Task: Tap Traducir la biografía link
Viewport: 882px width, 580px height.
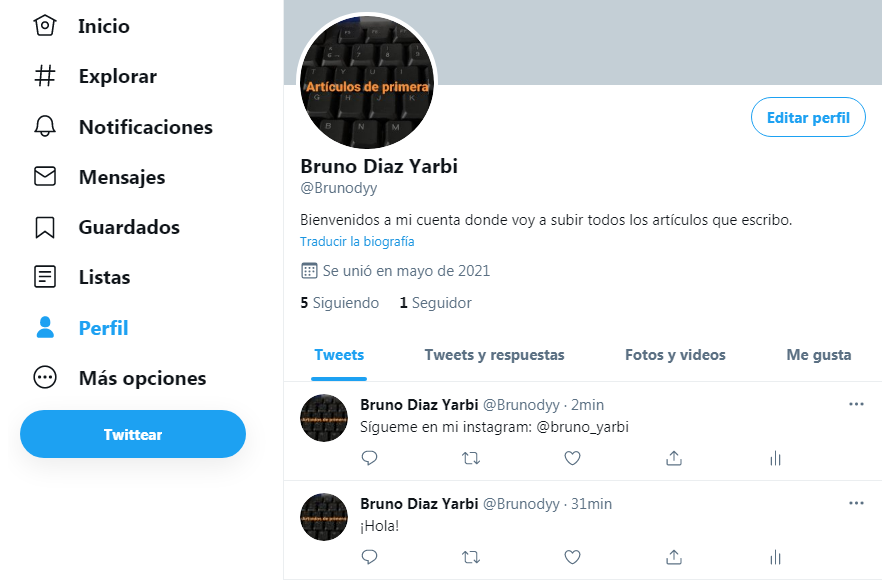Action: click(x=357, y=241)
